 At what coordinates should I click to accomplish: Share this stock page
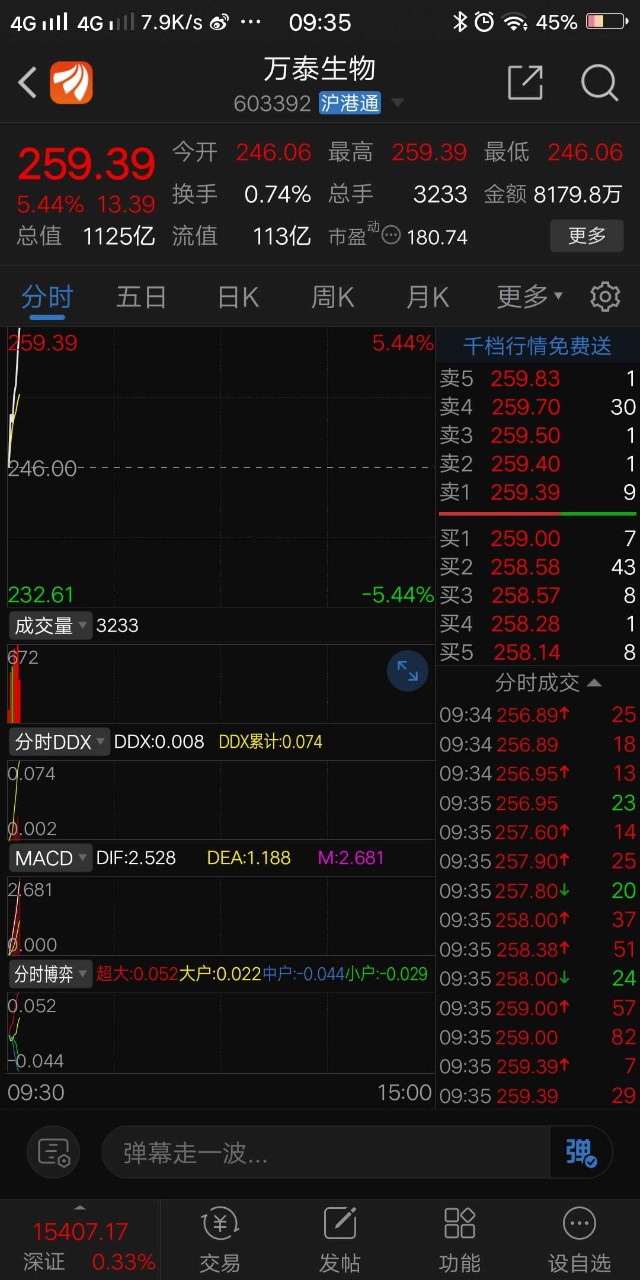click(525, 83)
